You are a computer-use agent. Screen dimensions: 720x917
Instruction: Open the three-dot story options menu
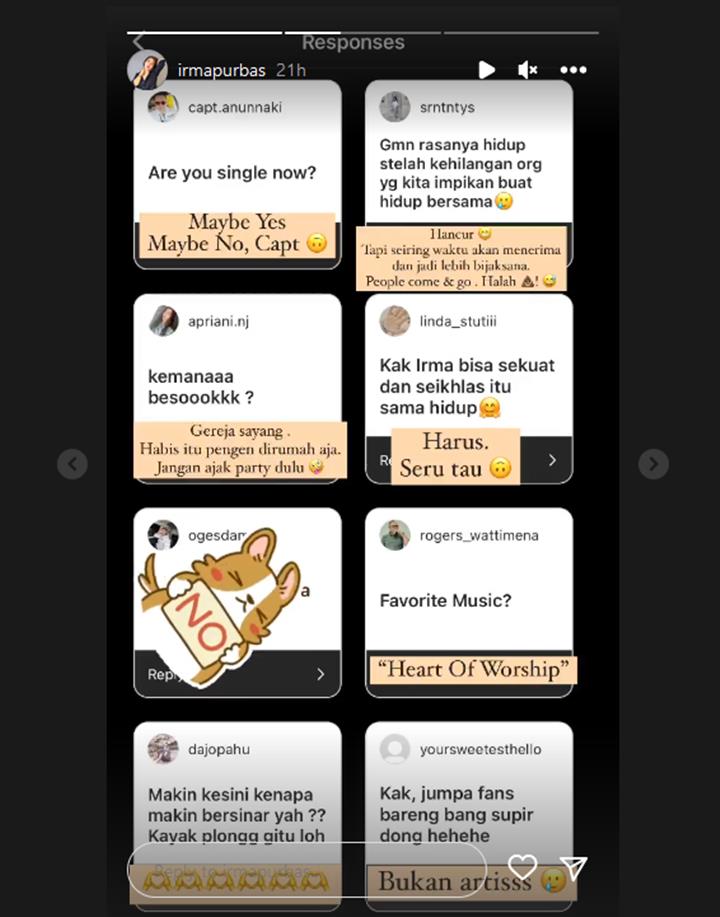click(x=573, y=70)
